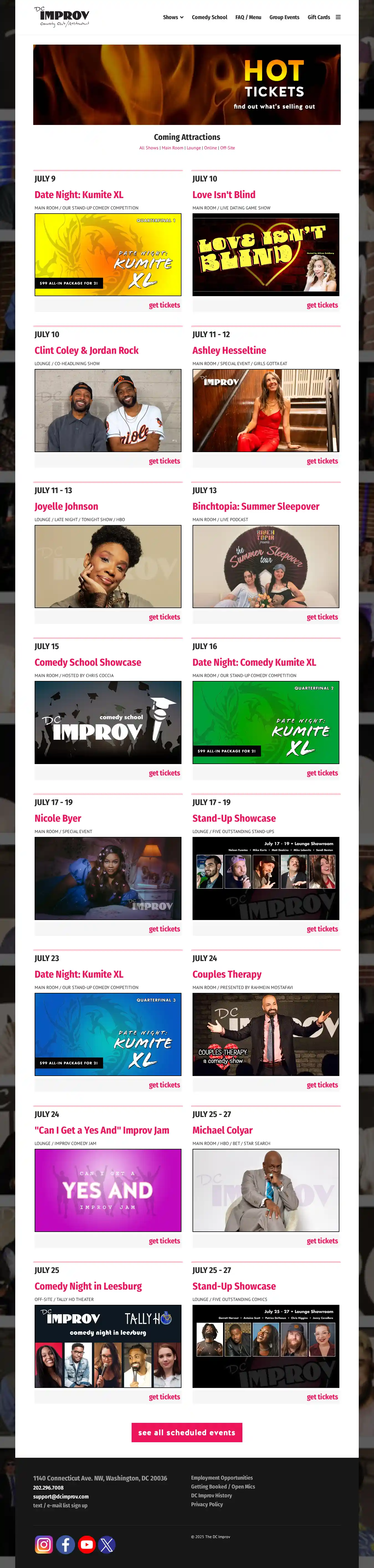
Task: Open Clint Coley & Jordan Rock show
Action: (x=86, y=351)
